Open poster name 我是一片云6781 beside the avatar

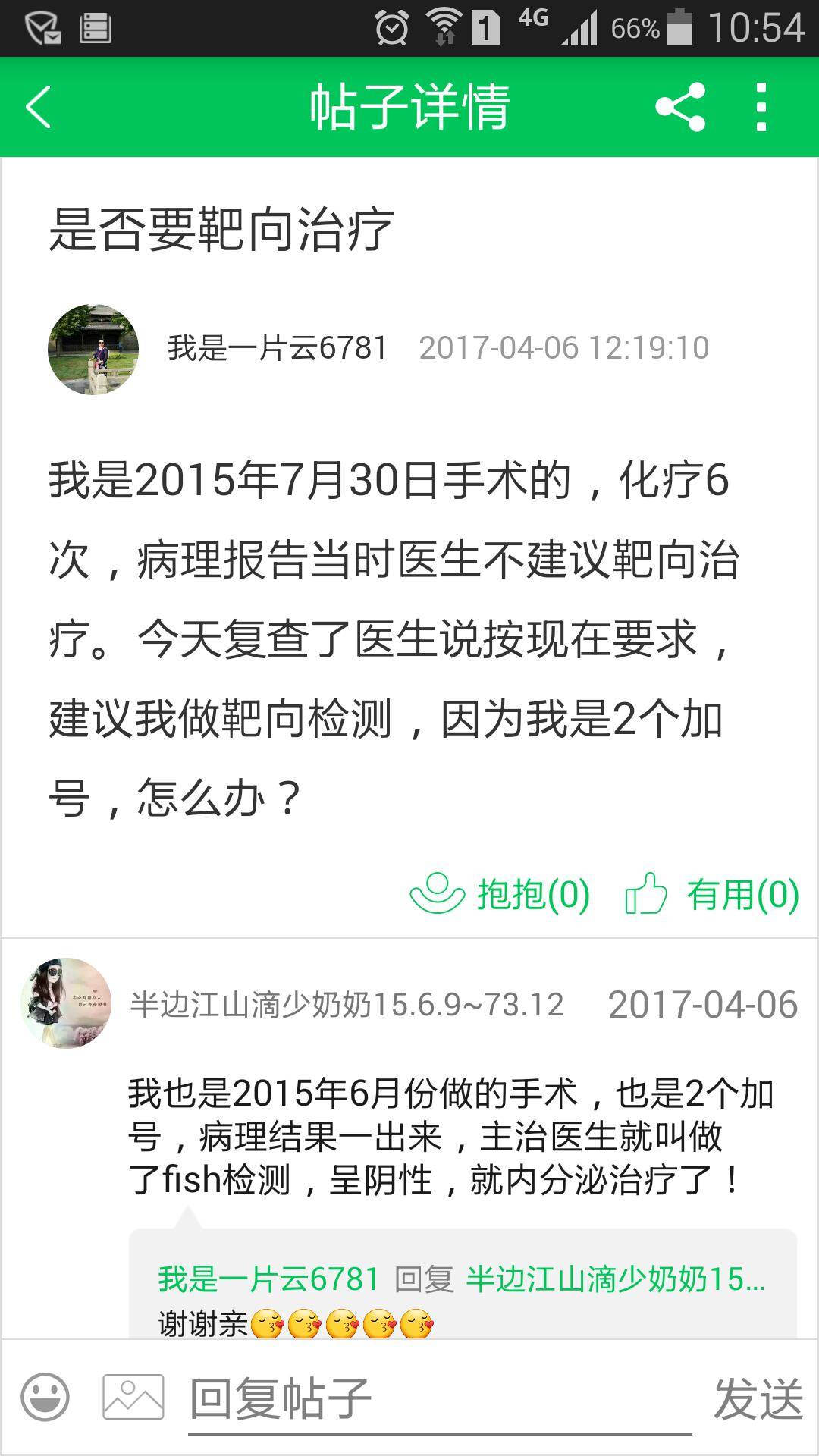coord(278,348)
